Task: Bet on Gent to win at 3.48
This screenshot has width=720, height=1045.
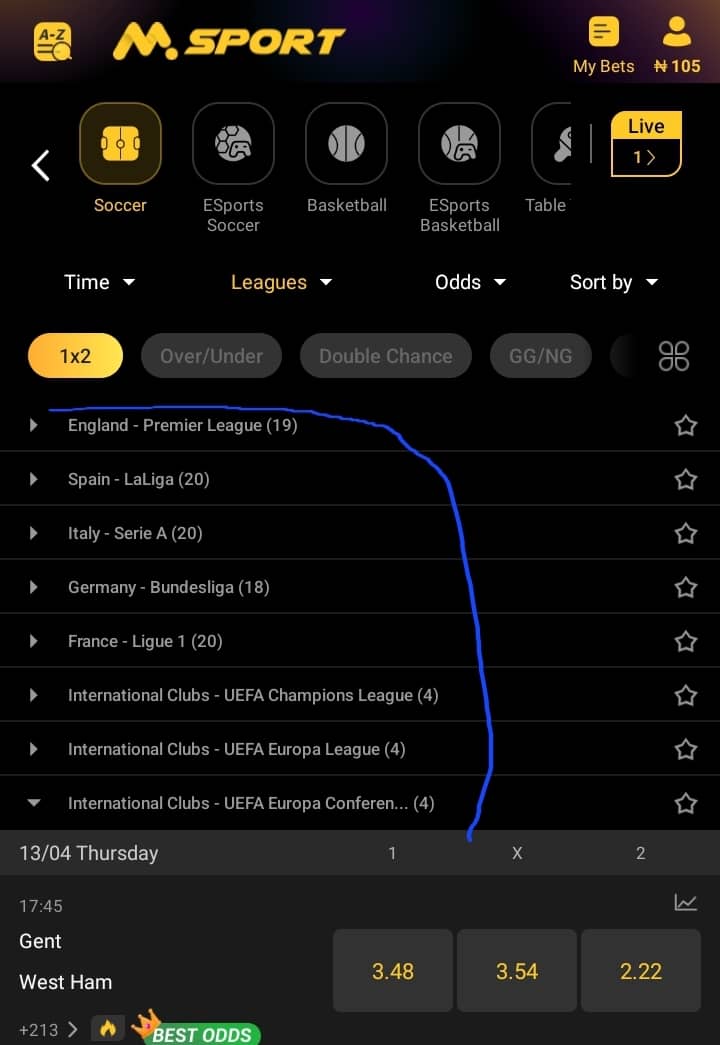Action: [x=393, y=971]
